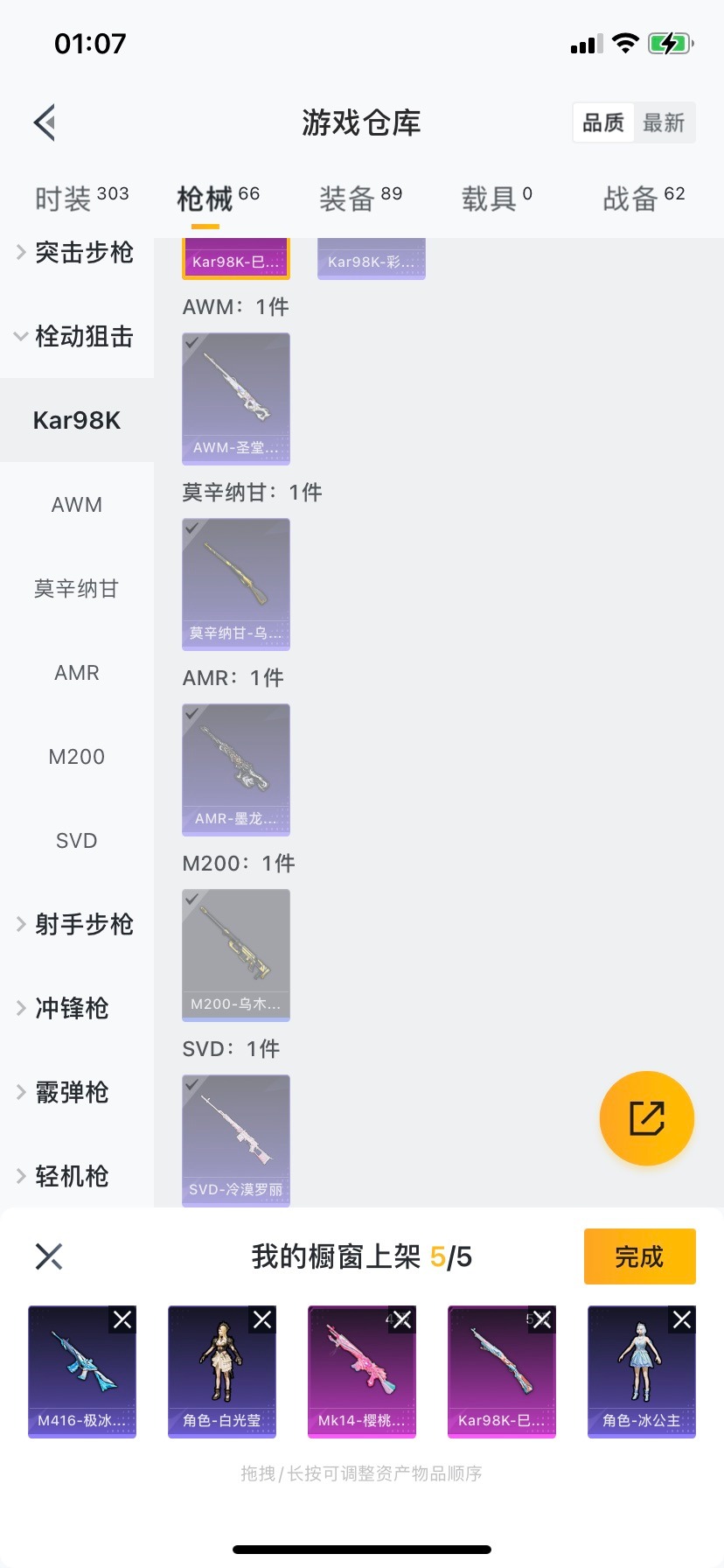724x1568 pixels.
Task: Sort the warehouse by 最新
Action: tap(664, 122)
